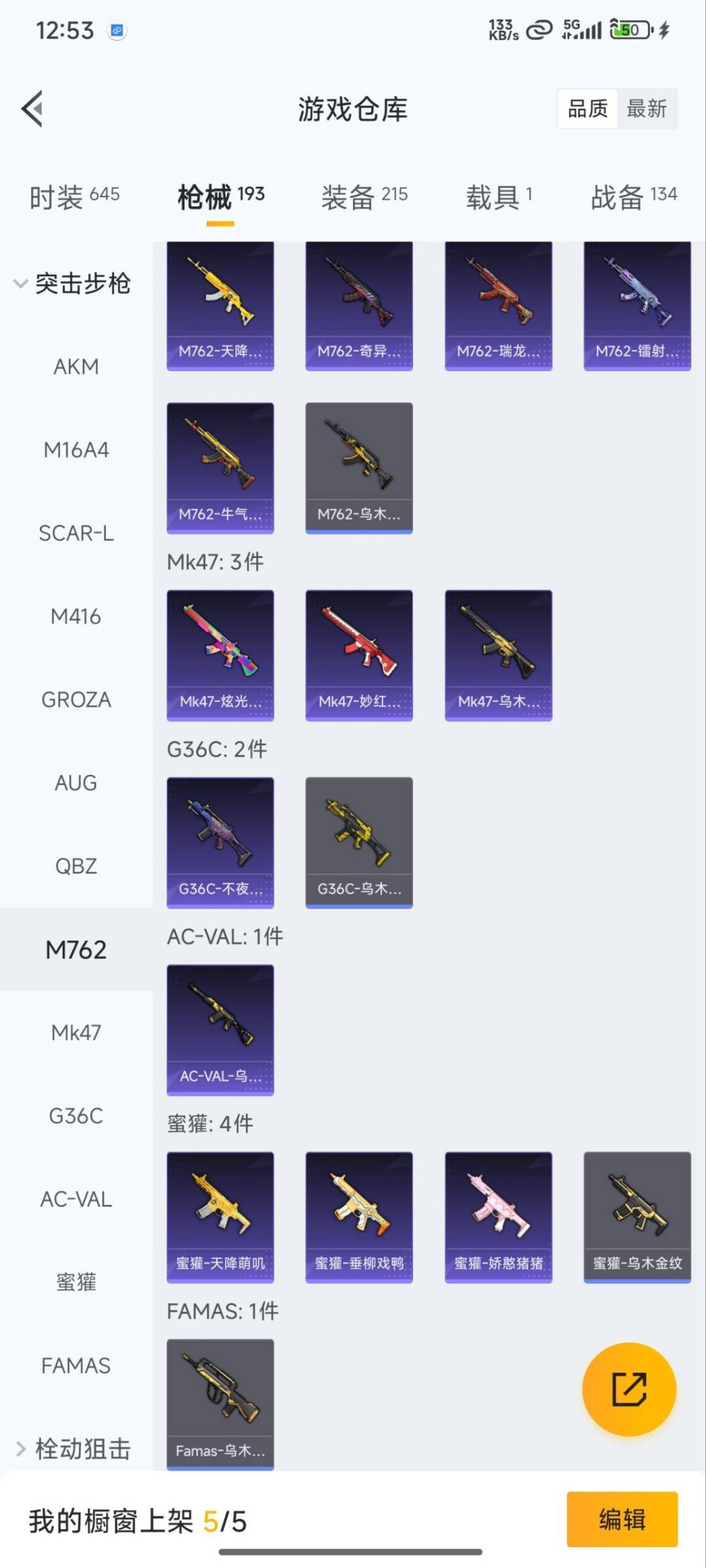Screen dimensions: 706x1568
Task: Open the AC-VAL-乌 skin tile
Action: [220, 1029]
